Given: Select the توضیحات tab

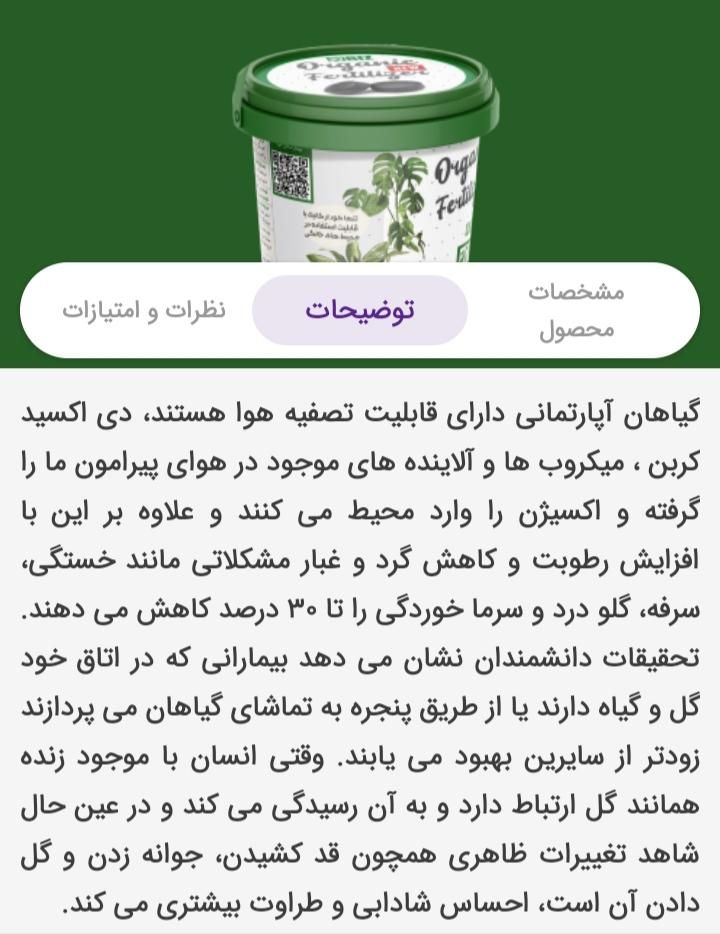Looking at the screenshot, I should (x=360, y=310).
